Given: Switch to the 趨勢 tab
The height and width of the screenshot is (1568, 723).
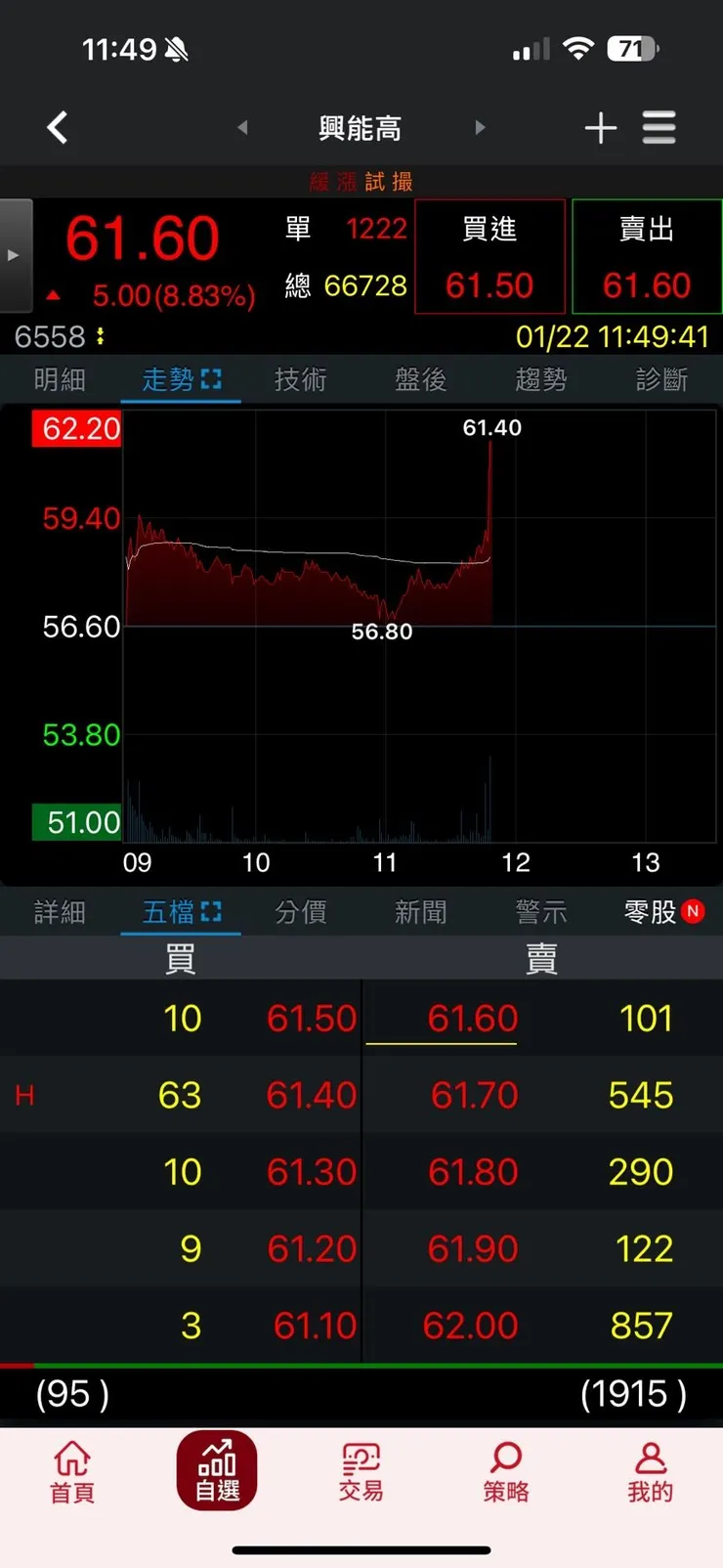Looking at the screenshot, I should click(x=540, y=379).
